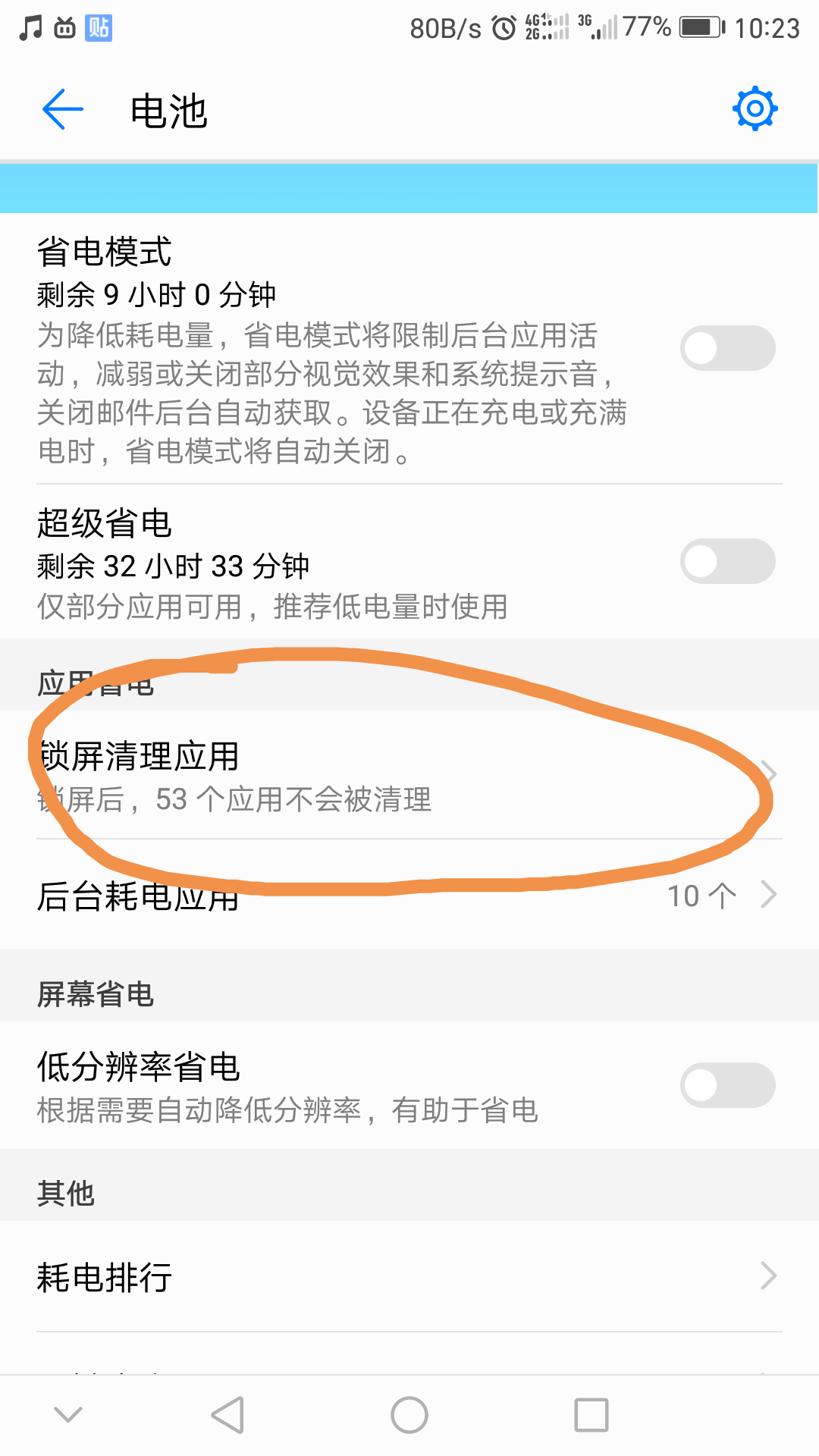Image resolution: width=819 pixels, height=1456 pixels.
Task: Enable 低分辨率省电 low resolution saving
Action: tap(726, 1086)
